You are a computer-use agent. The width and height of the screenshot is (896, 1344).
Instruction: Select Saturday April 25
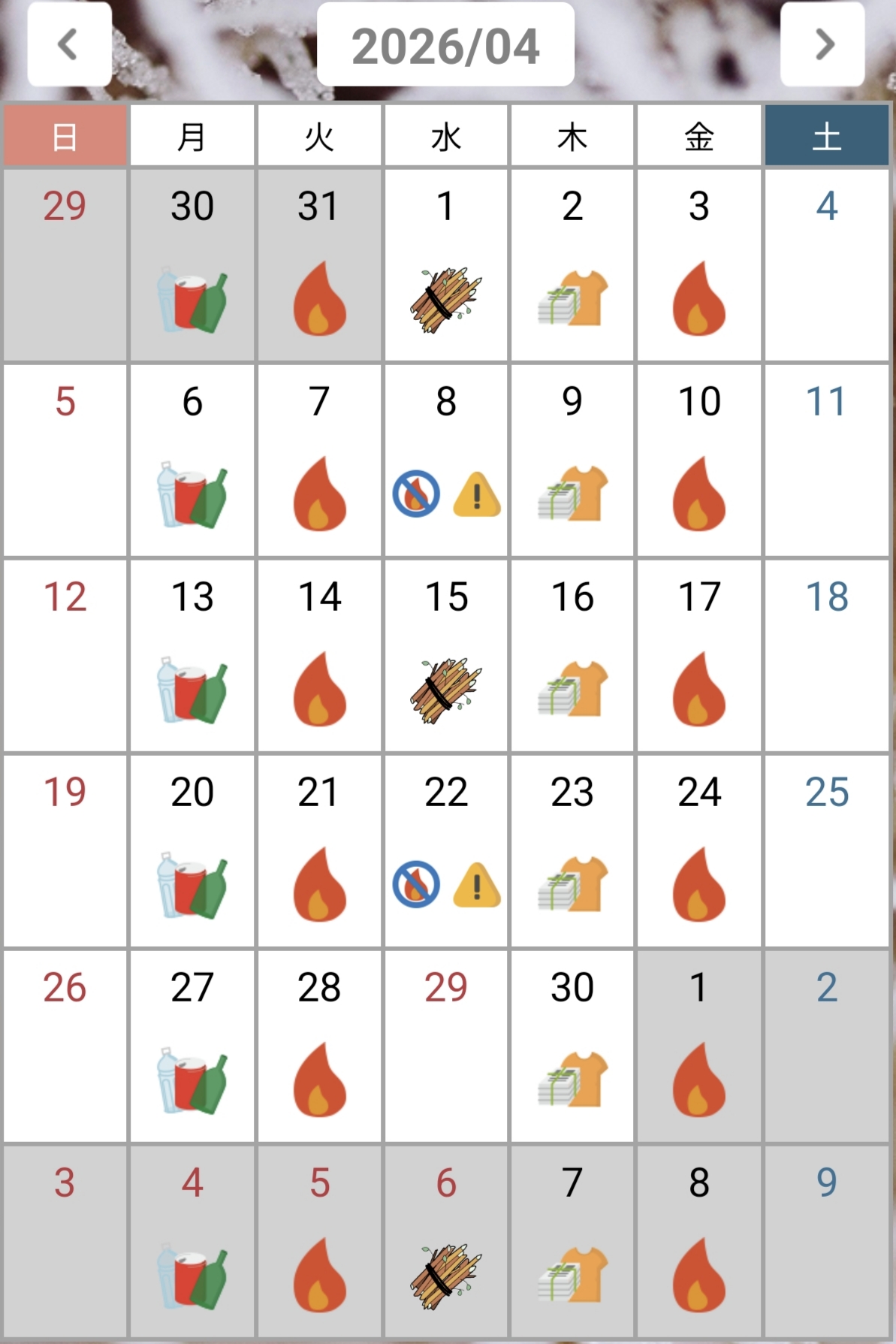(826, 851)
